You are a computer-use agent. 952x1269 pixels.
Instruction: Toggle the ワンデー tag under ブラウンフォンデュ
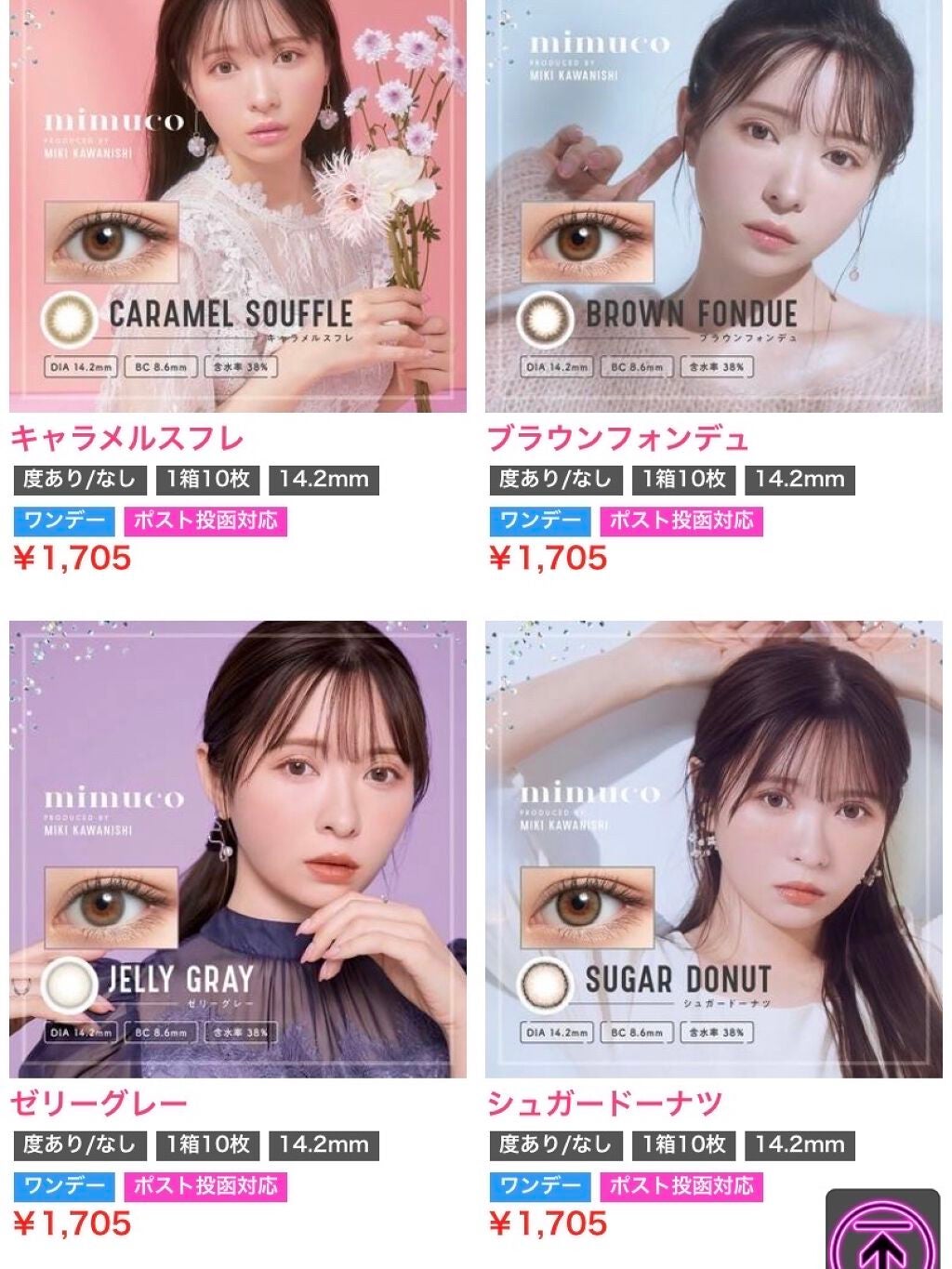tap(540, 522)
